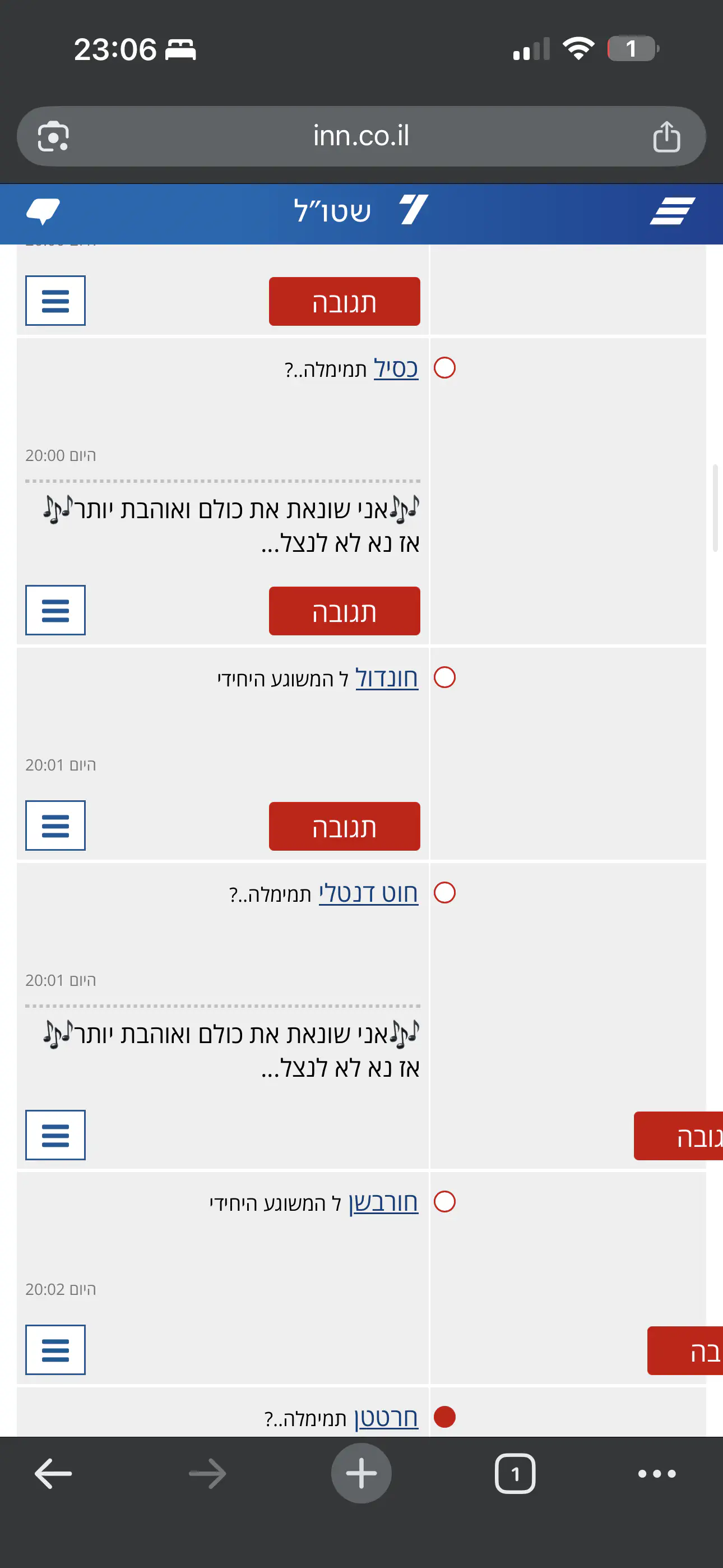Open user profile חרטטן
This screenshot has height=1568, width=723.
point(386,1418)
